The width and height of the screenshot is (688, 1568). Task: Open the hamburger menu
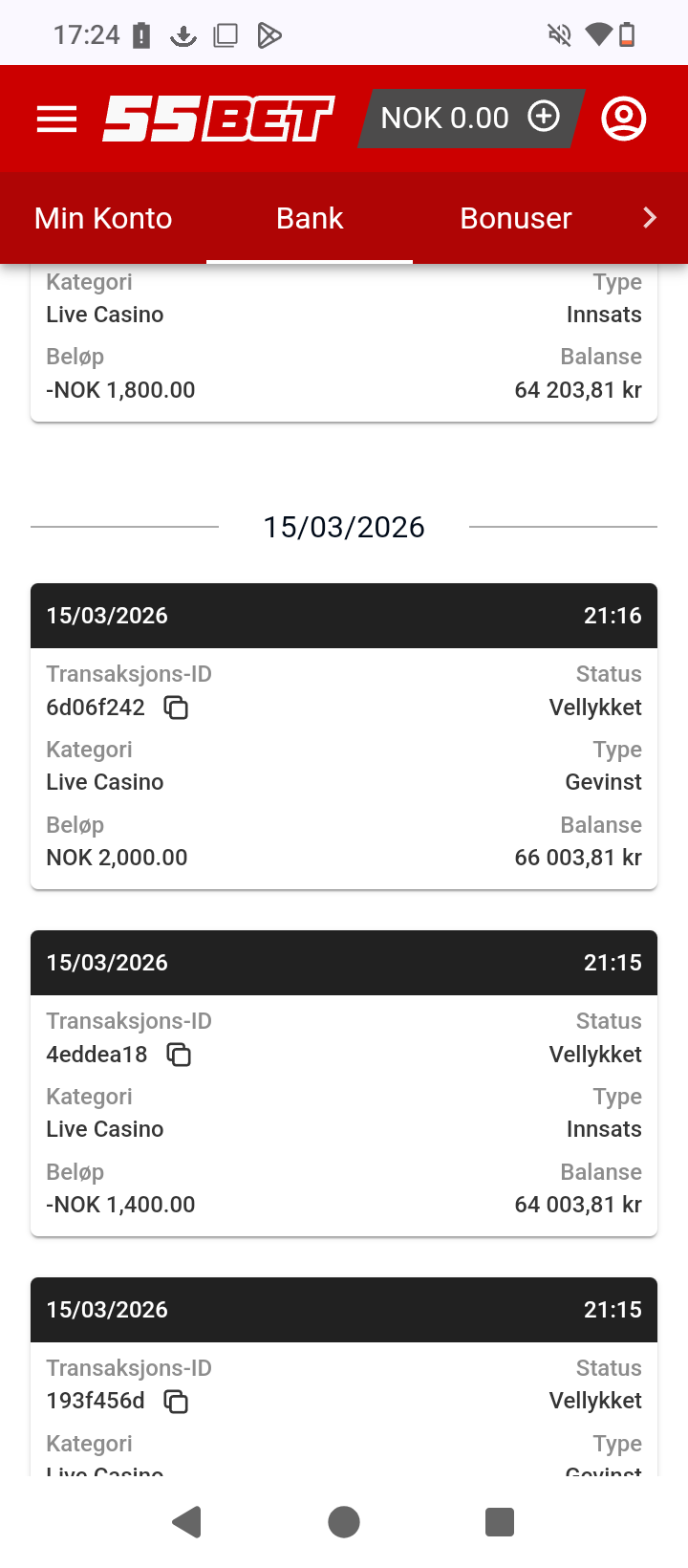point(56,119)
